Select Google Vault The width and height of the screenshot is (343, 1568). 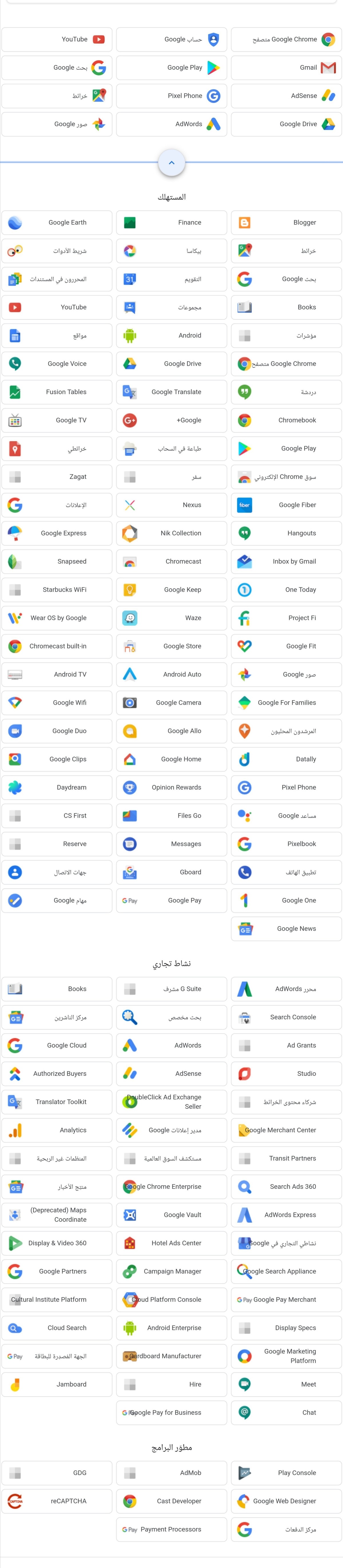(171, 1215)
